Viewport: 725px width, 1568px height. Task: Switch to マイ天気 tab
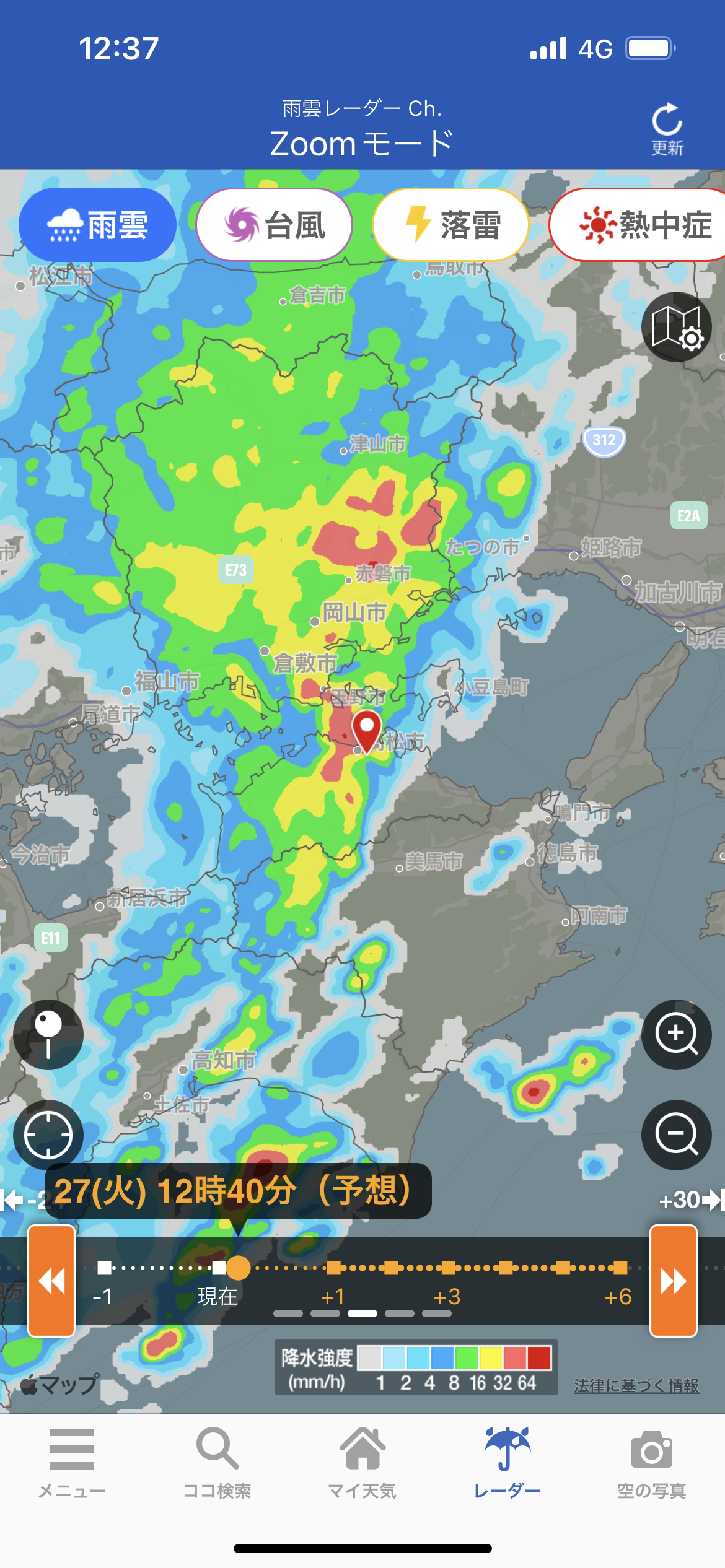pos(362,1464)
